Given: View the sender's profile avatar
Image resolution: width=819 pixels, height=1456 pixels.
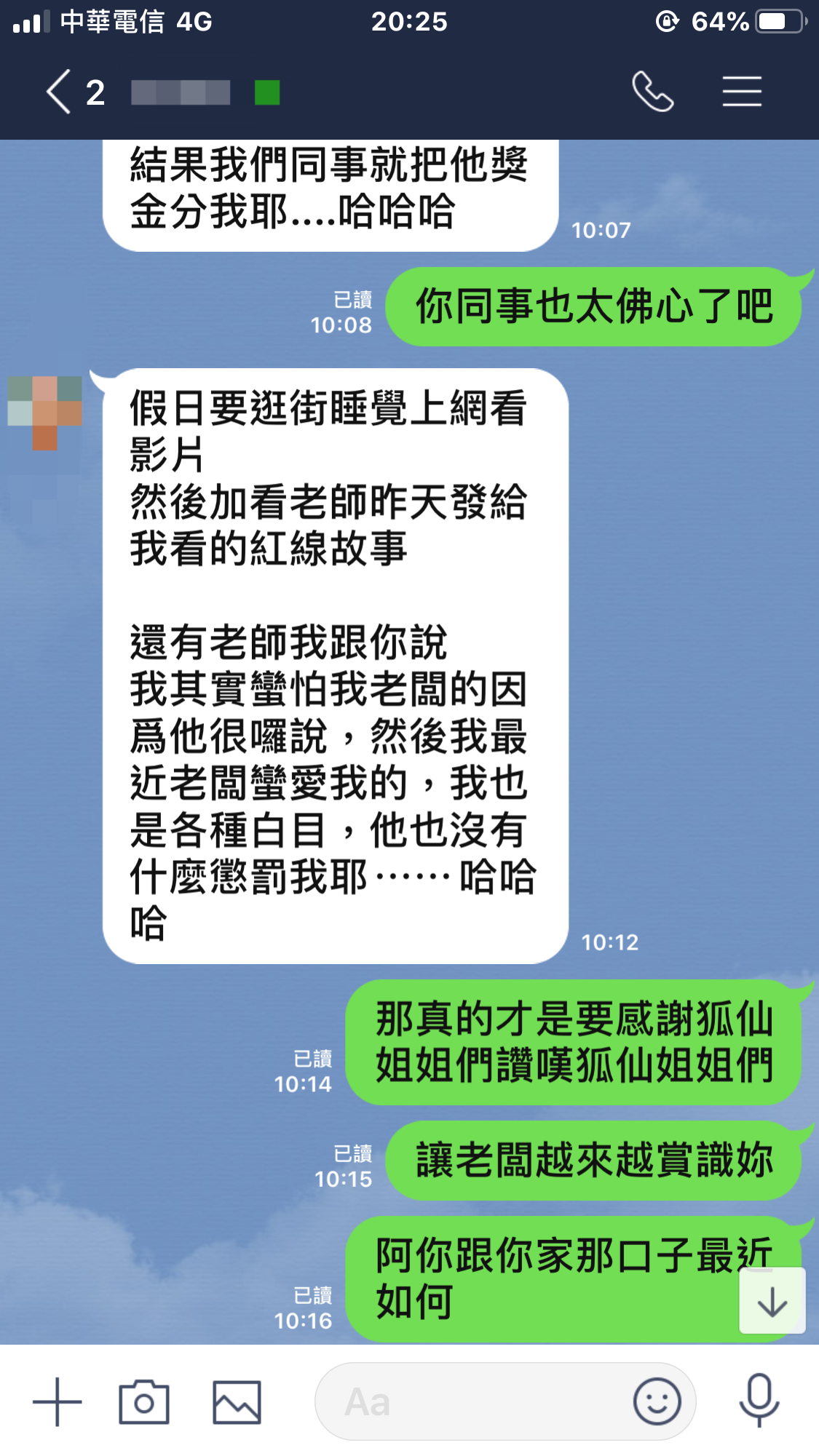Looking at the screenshot, I should tap(45, 412).
